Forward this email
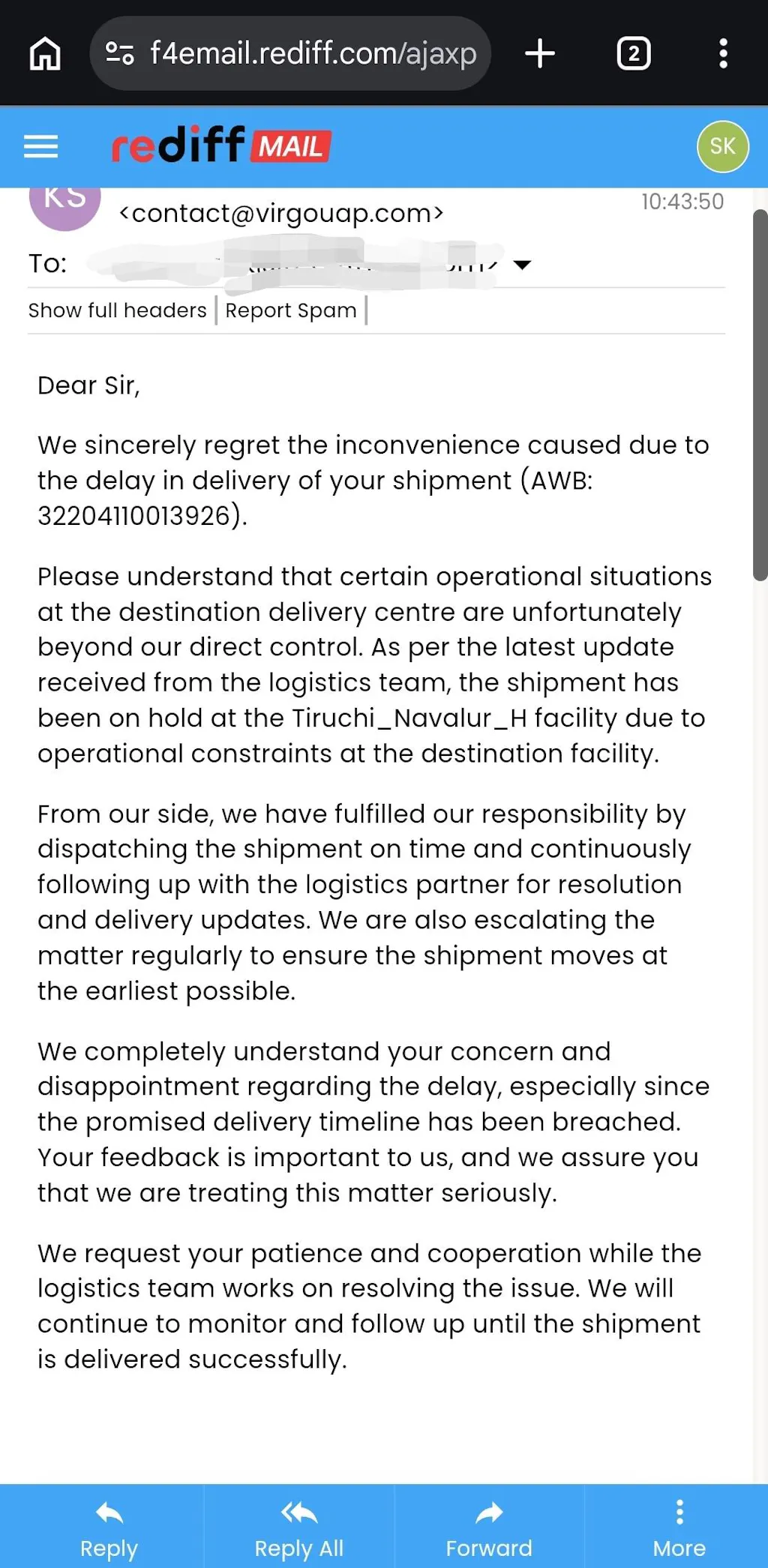This screenshot has width=768, height=1568. (x=489, y=1528)
